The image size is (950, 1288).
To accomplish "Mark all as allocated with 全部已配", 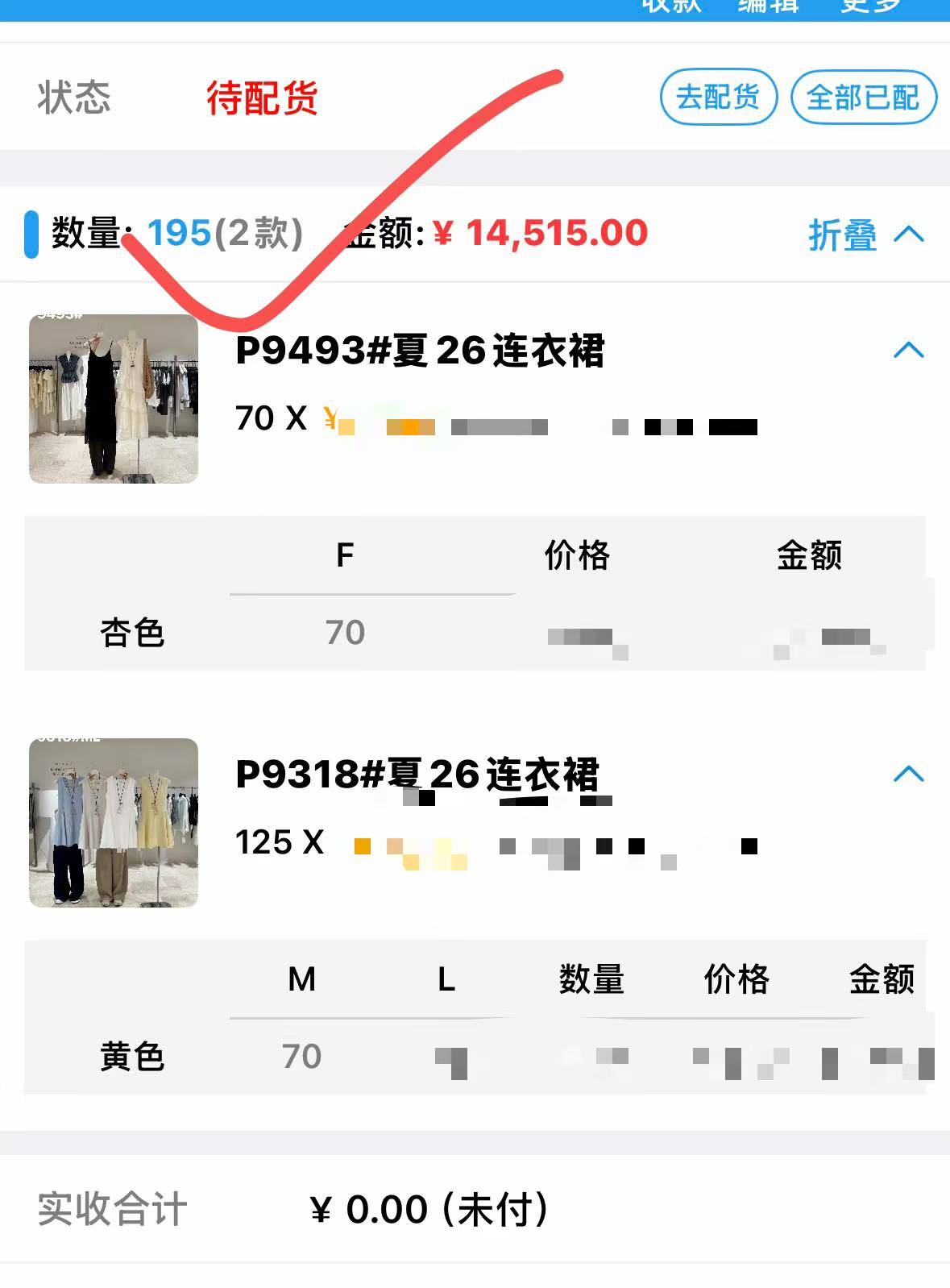I will (863, 98).
